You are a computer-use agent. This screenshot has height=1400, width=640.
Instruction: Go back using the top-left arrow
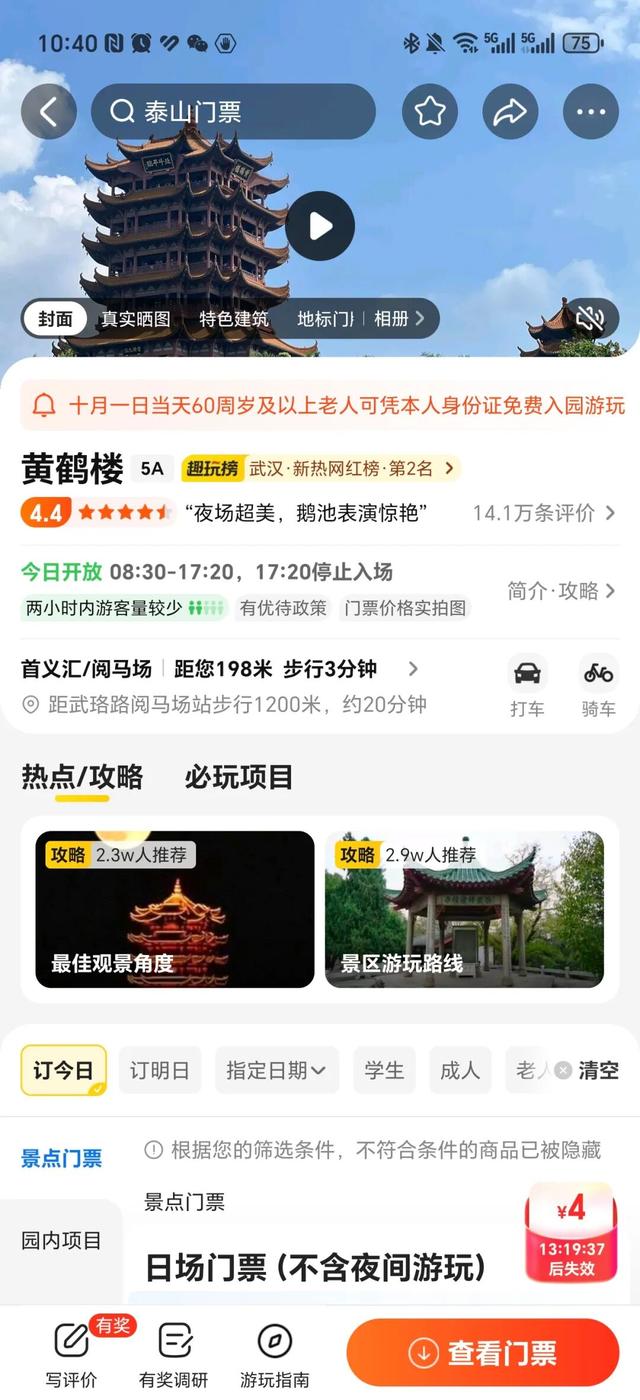(x=48, y=111)
